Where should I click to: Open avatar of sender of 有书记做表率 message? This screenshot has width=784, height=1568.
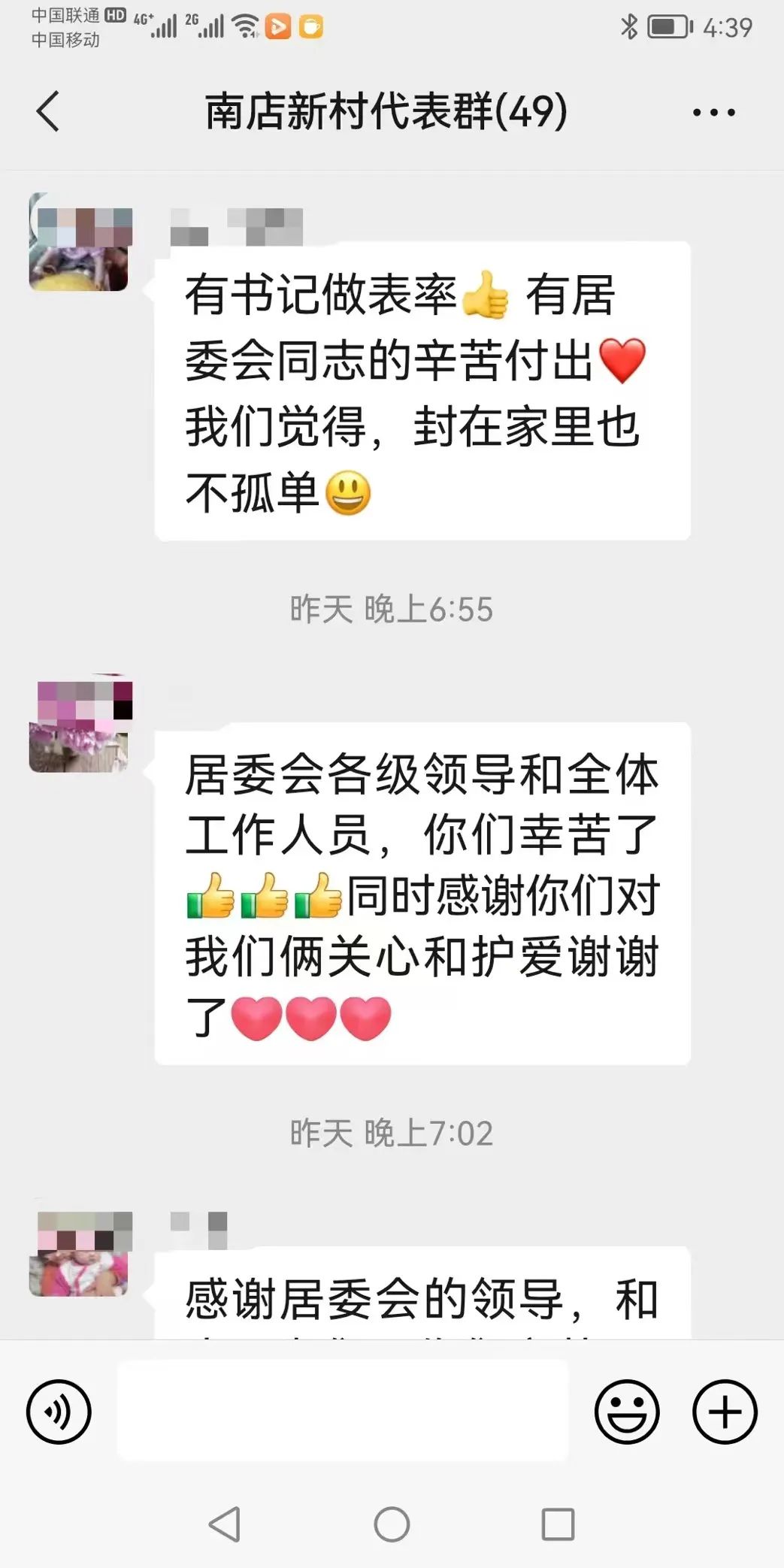click(80, 243)
